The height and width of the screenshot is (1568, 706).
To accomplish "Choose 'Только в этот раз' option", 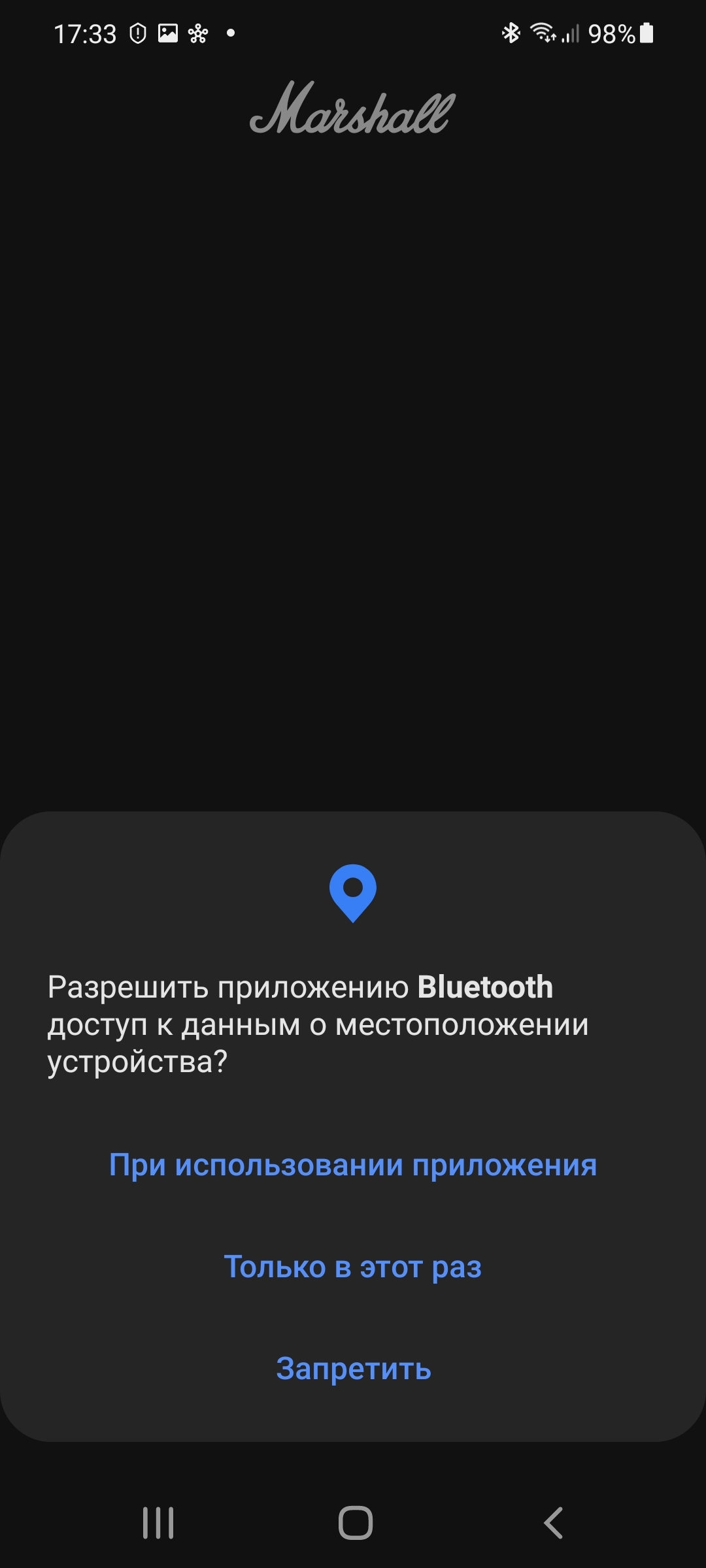I will click(353, 1267).
